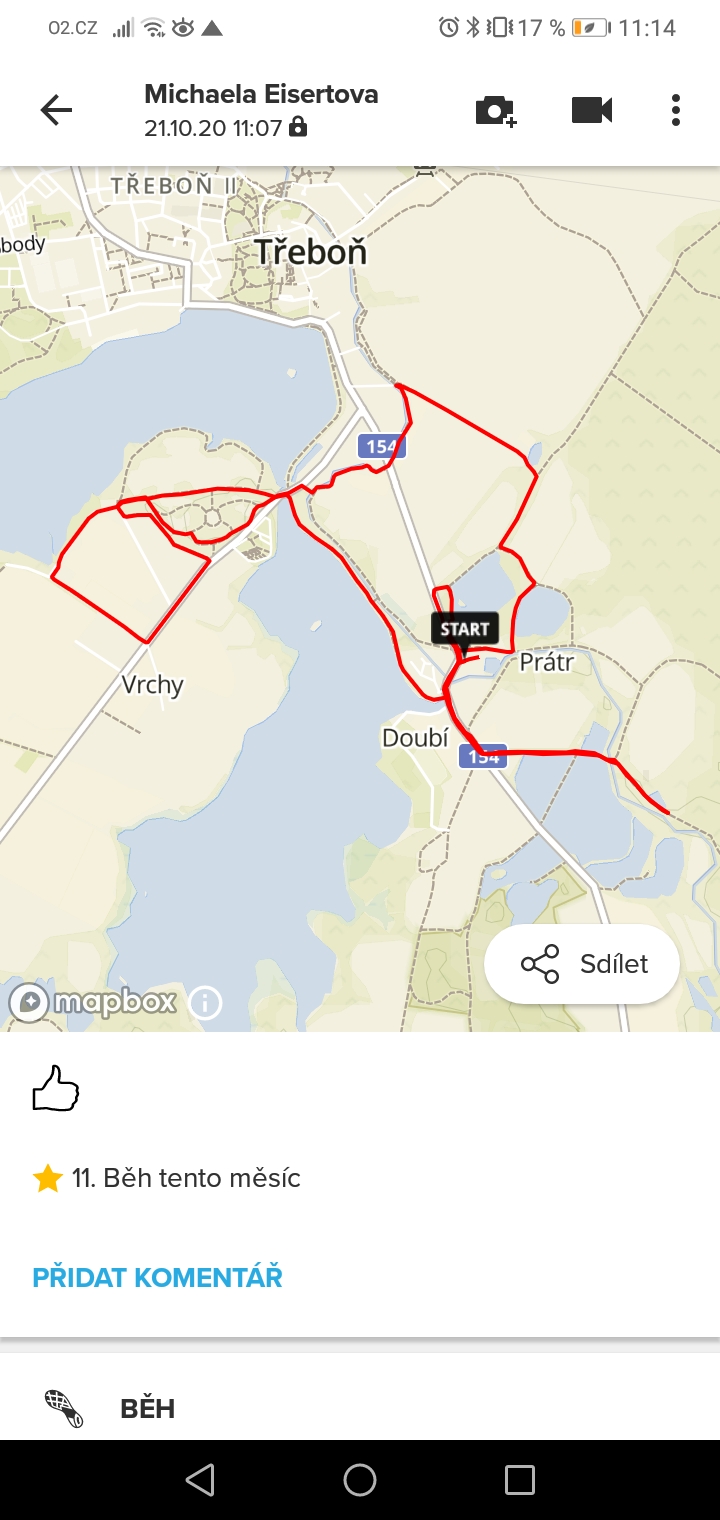
Task: Tap the Sdílet share button
Action: [582, 964]
